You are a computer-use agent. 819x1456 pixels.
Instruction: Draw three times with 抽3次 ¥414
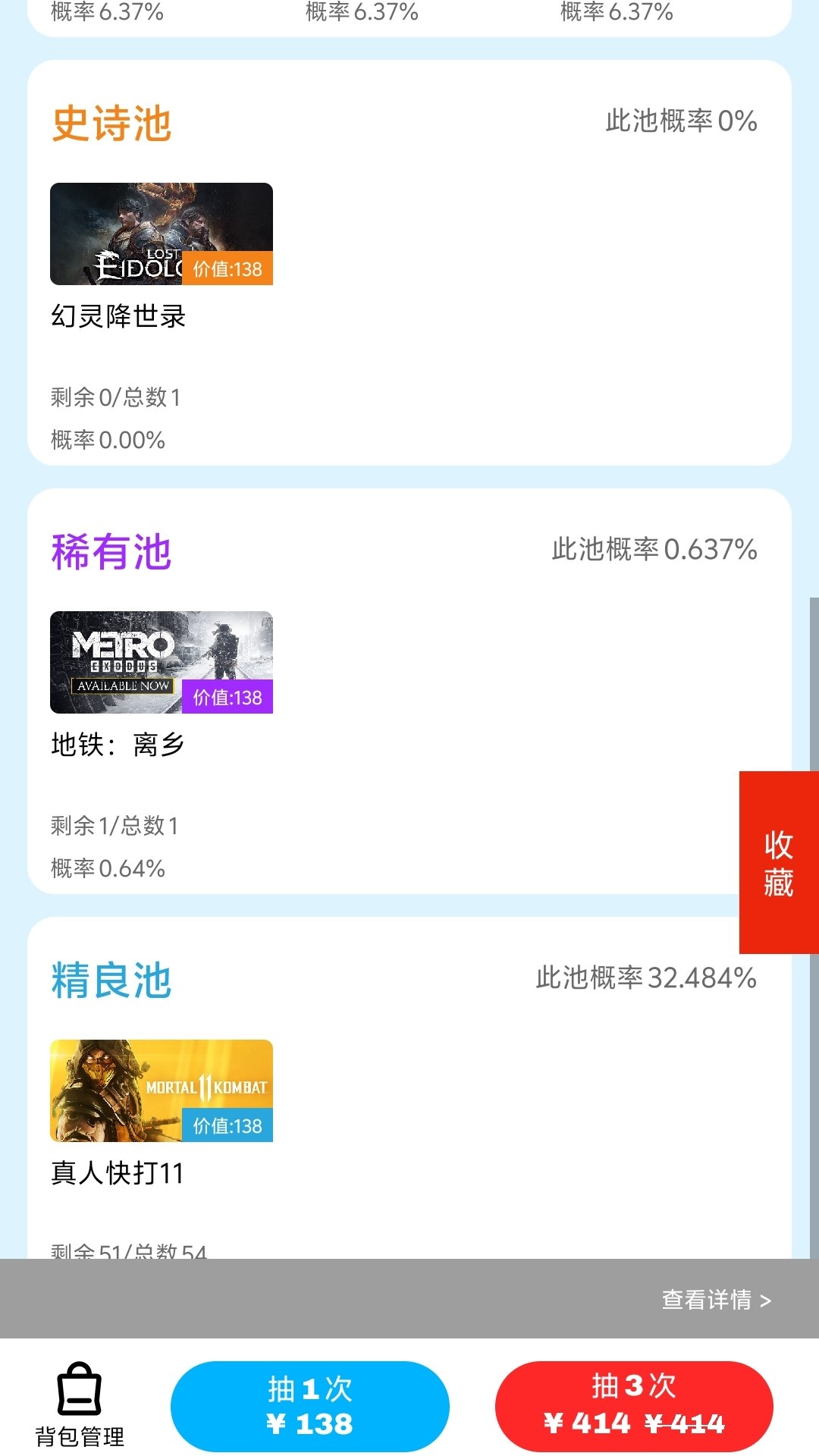point(634,1406)
